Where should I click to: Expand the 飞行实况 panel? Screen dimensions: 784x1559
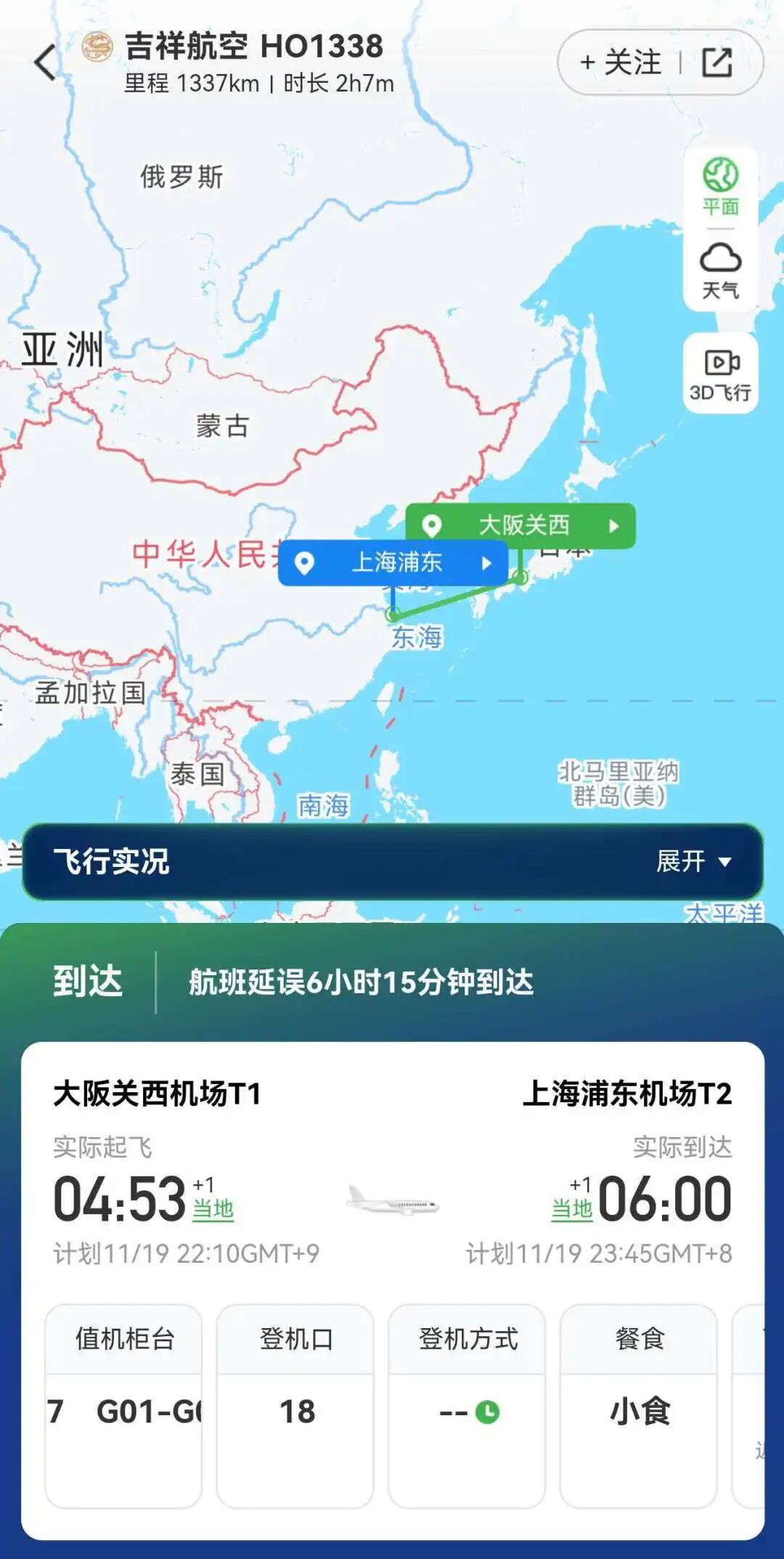[x=693, y=861]
